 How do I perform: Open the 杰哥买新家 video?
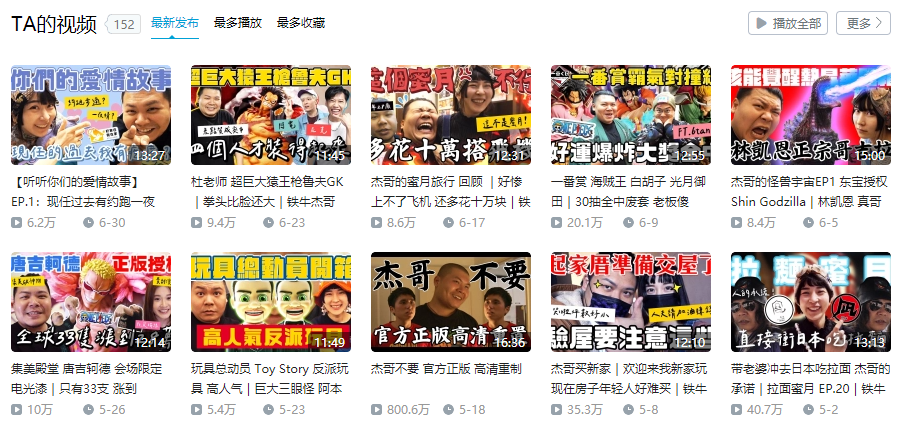tap(630, 301)
